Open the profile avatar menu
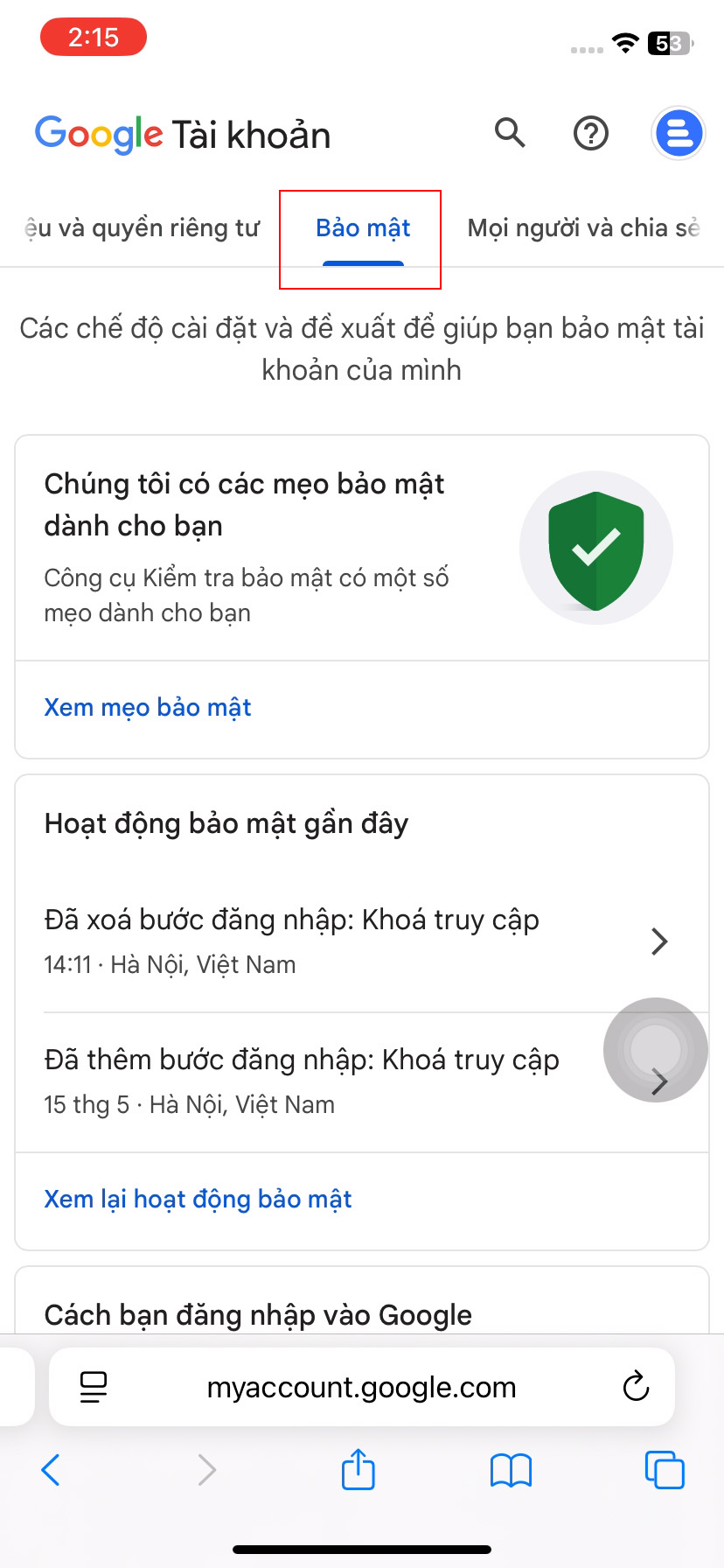The width and height of the screenshot is (724, 1568). pyautogui.click(x=679, y=134)
